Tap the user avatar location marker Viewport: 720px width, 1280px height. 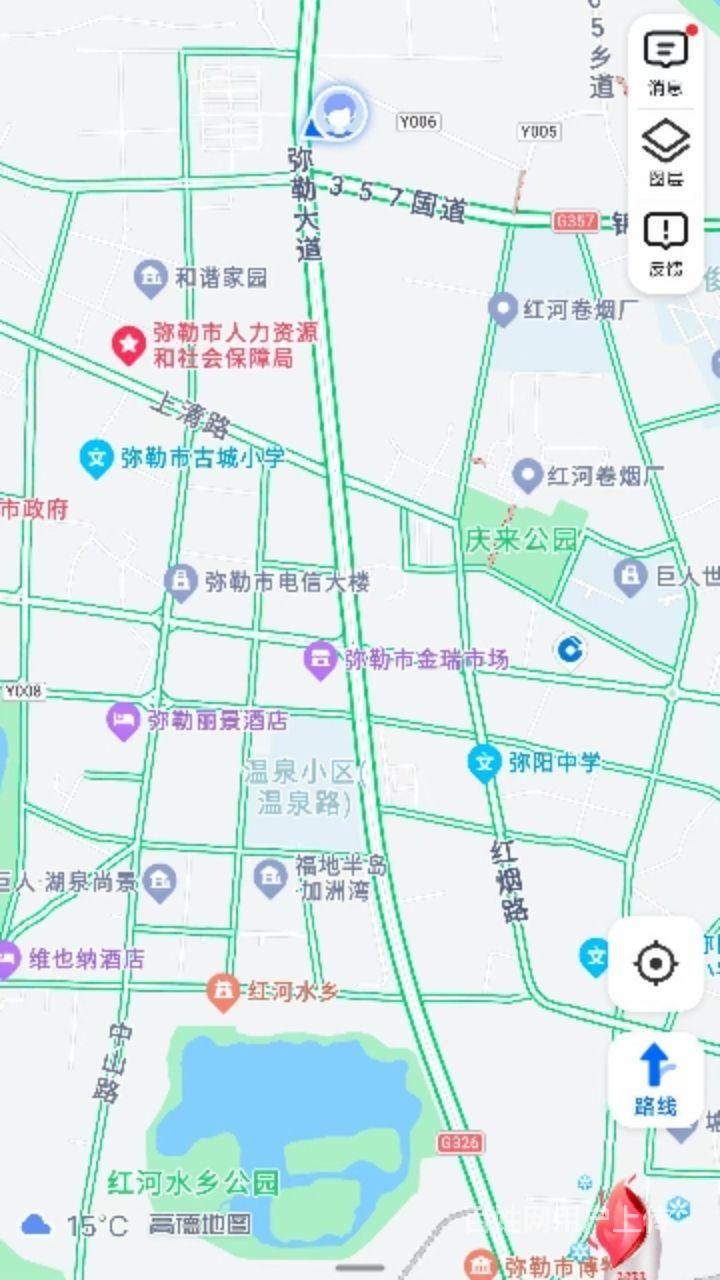pyautogui.click(x=340, y=113)
